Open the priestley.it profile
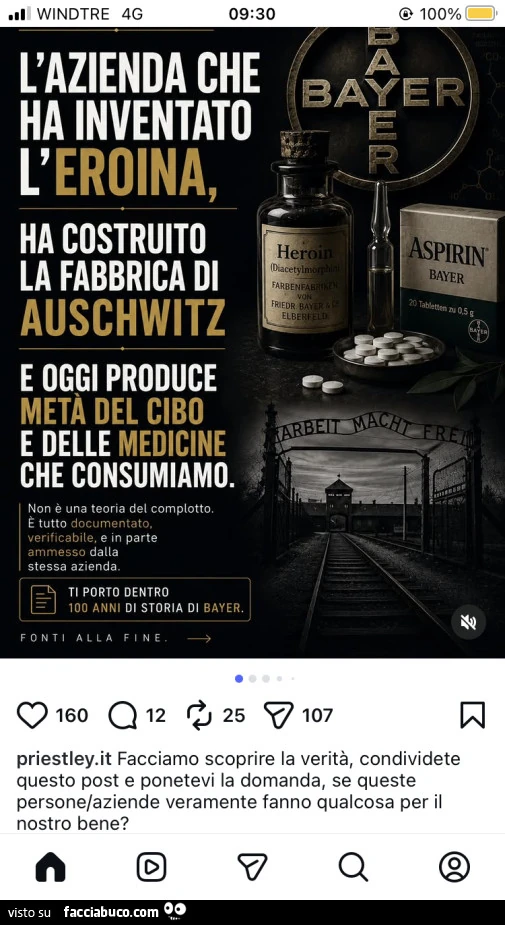Viewport: 505px width, 925px height. tap(64, 758)
